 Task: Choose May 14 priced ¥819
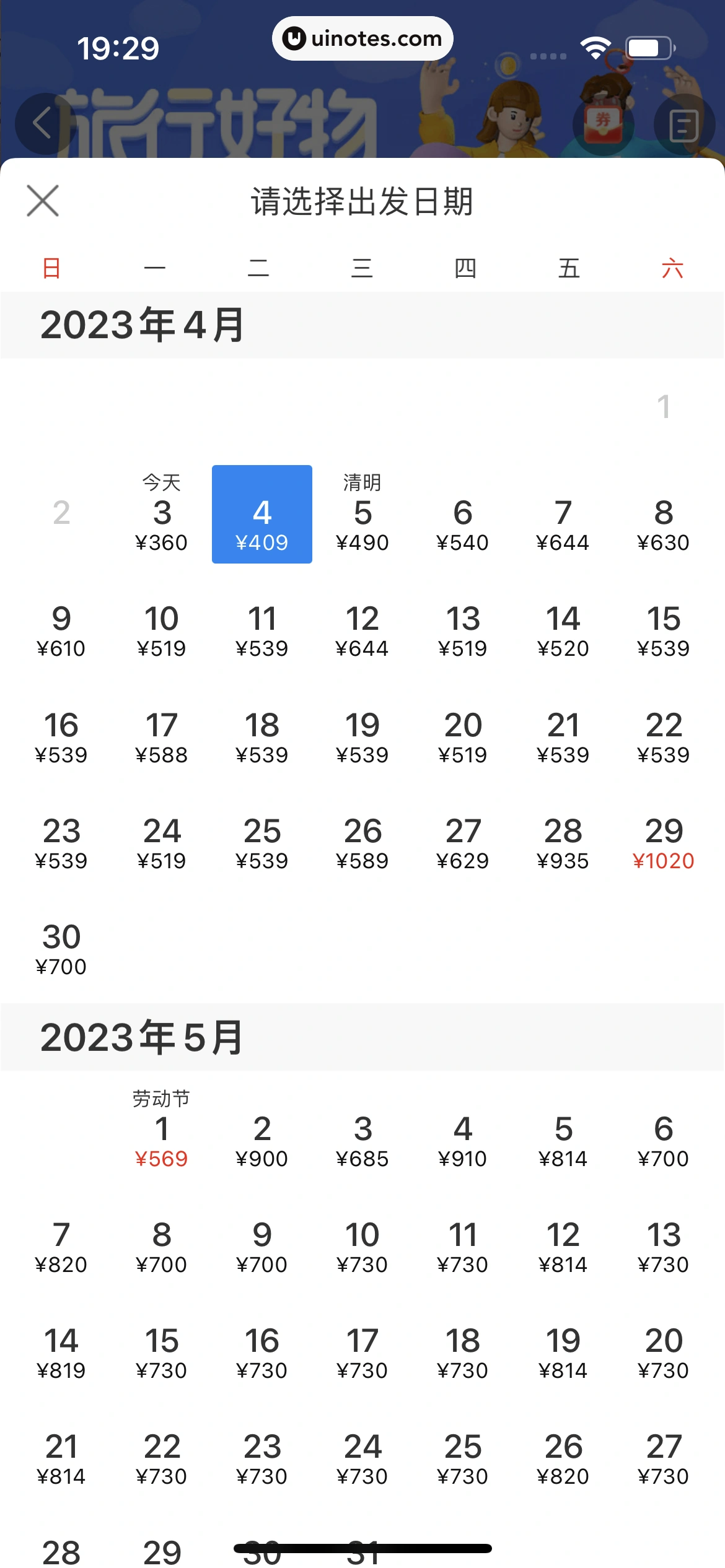coord(61,1352)
